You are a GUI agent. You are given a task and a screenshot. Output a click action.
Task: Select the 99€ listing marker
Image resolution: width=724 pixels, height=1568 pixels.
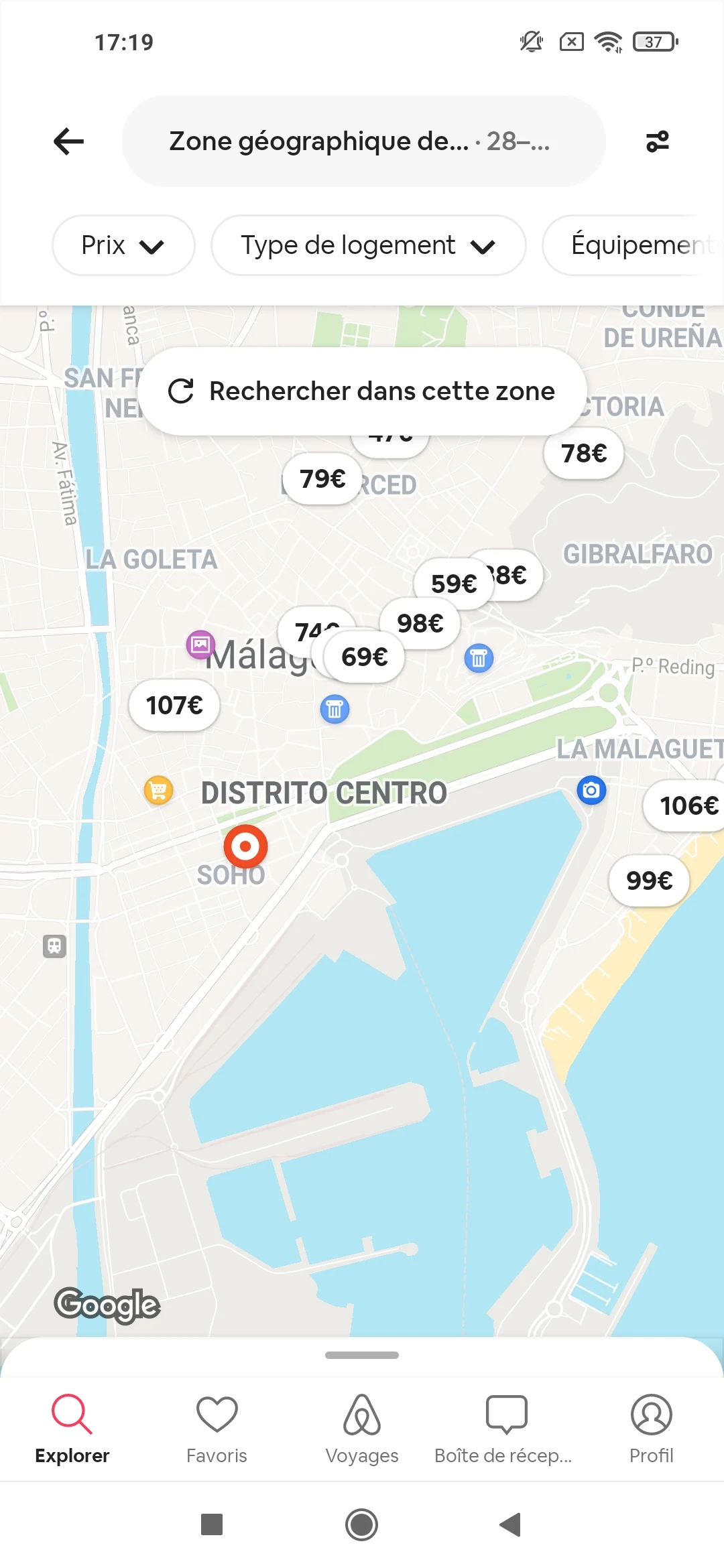pyautogui.click(x=649, y=880)
